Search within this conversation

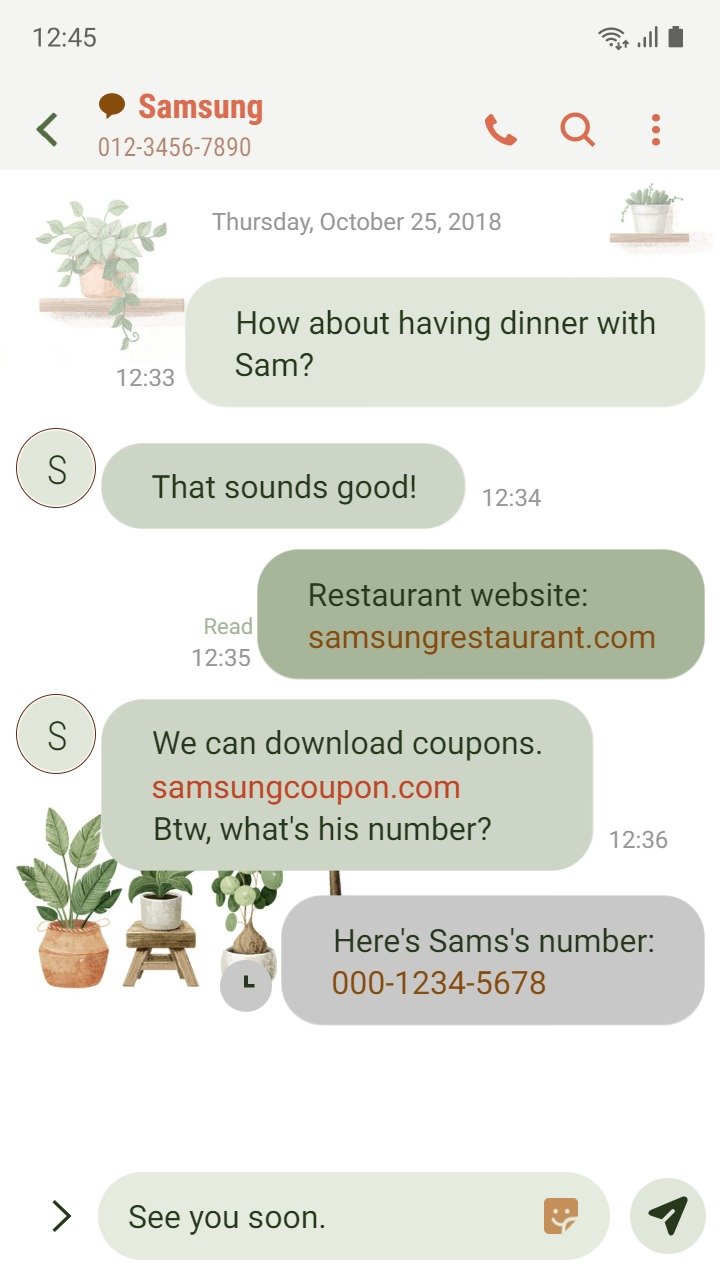577,130
